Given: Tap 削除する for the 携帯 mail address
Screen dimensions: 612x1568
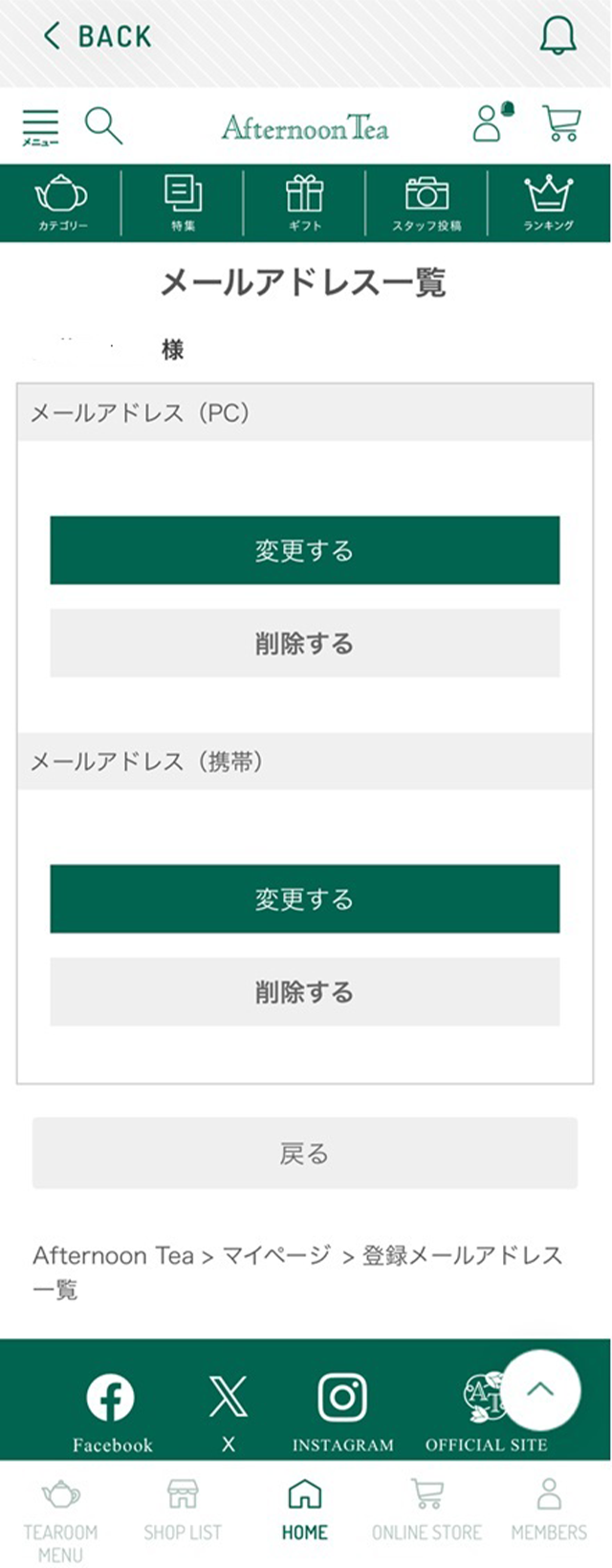Looking at the screenshot, I should (x=304, y=991).
